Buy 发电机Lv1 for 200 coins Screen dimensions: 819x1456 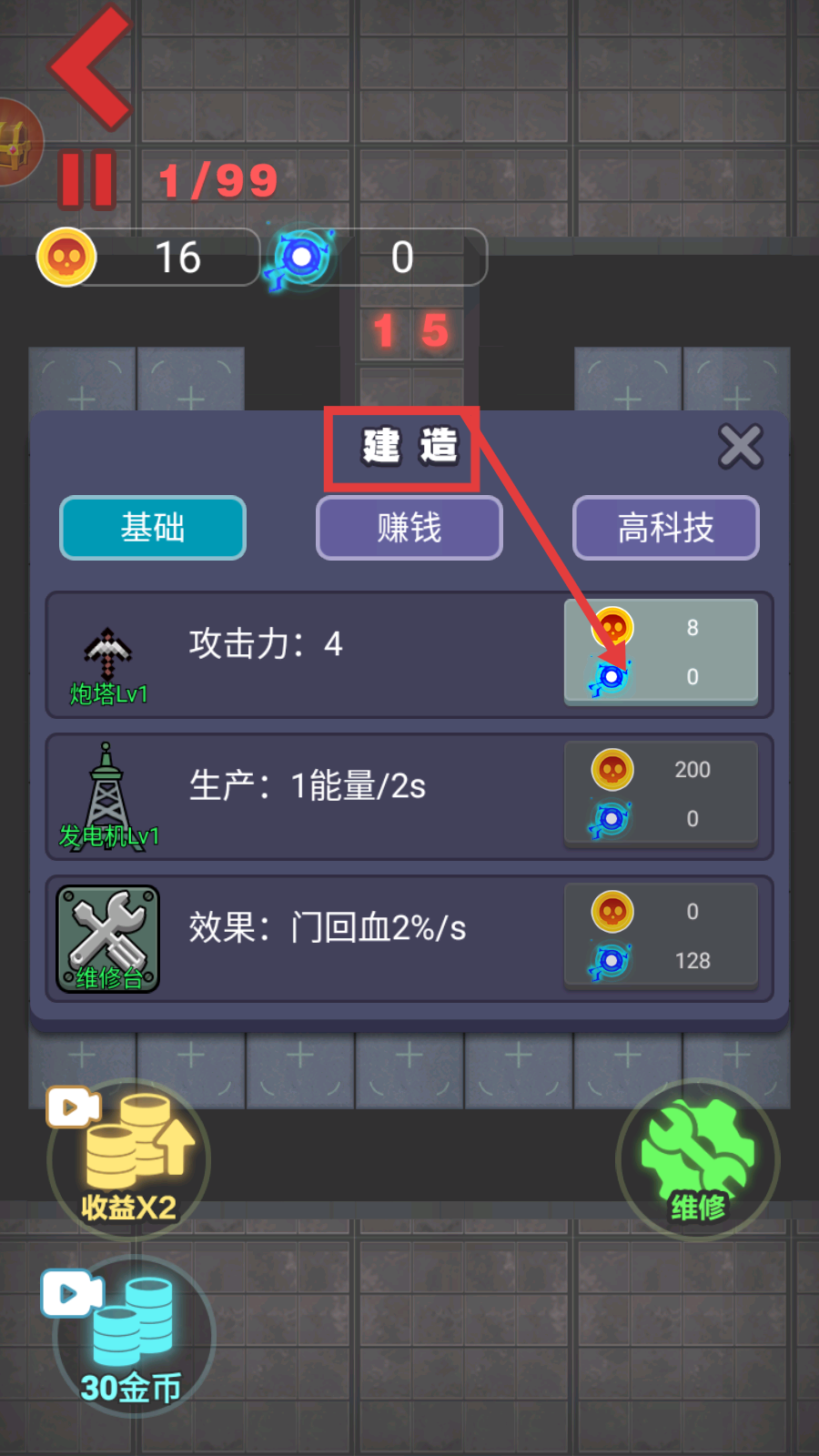click(x=662, y=794)
